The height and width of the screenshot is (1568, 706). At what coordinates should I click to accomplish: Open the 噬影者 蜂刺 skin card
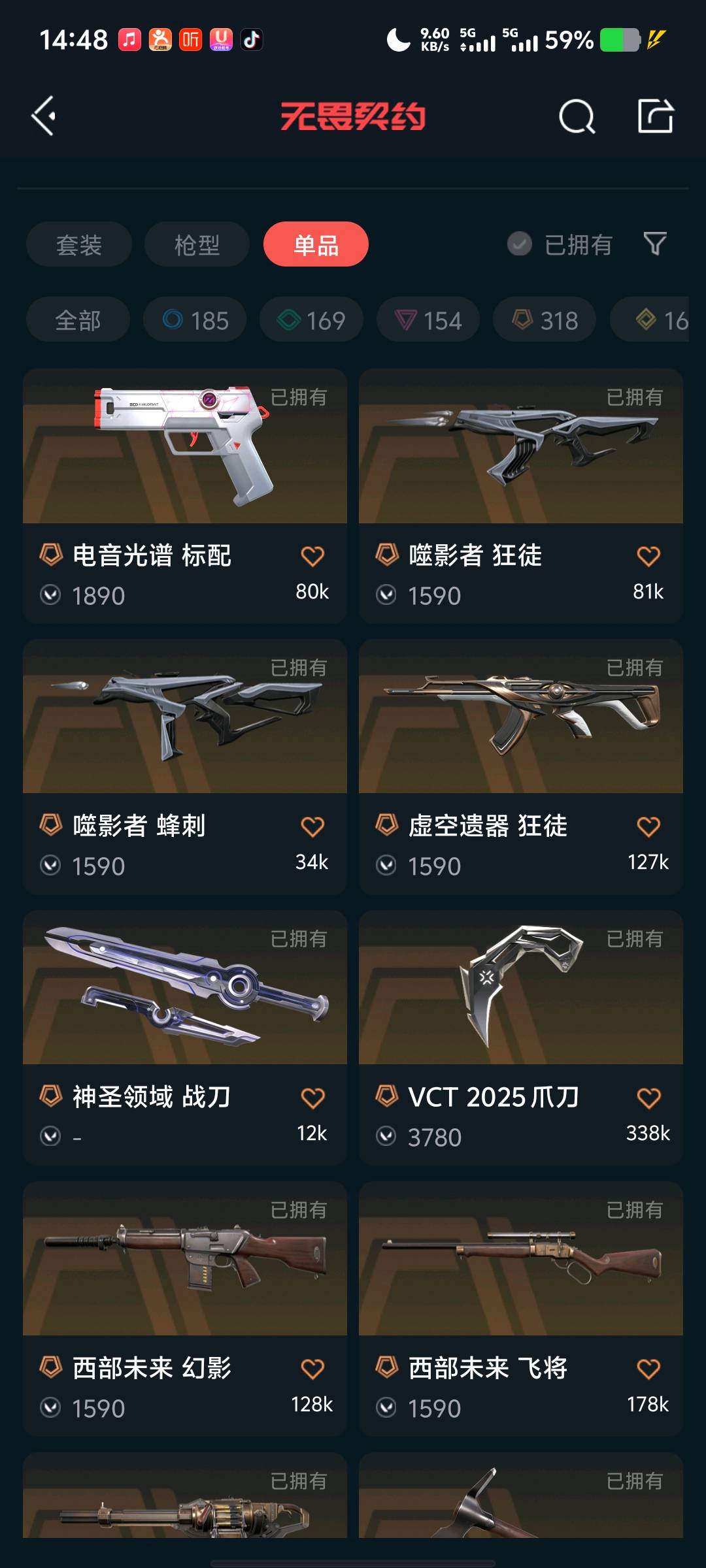pyautogui.click(x=185, y=738)
